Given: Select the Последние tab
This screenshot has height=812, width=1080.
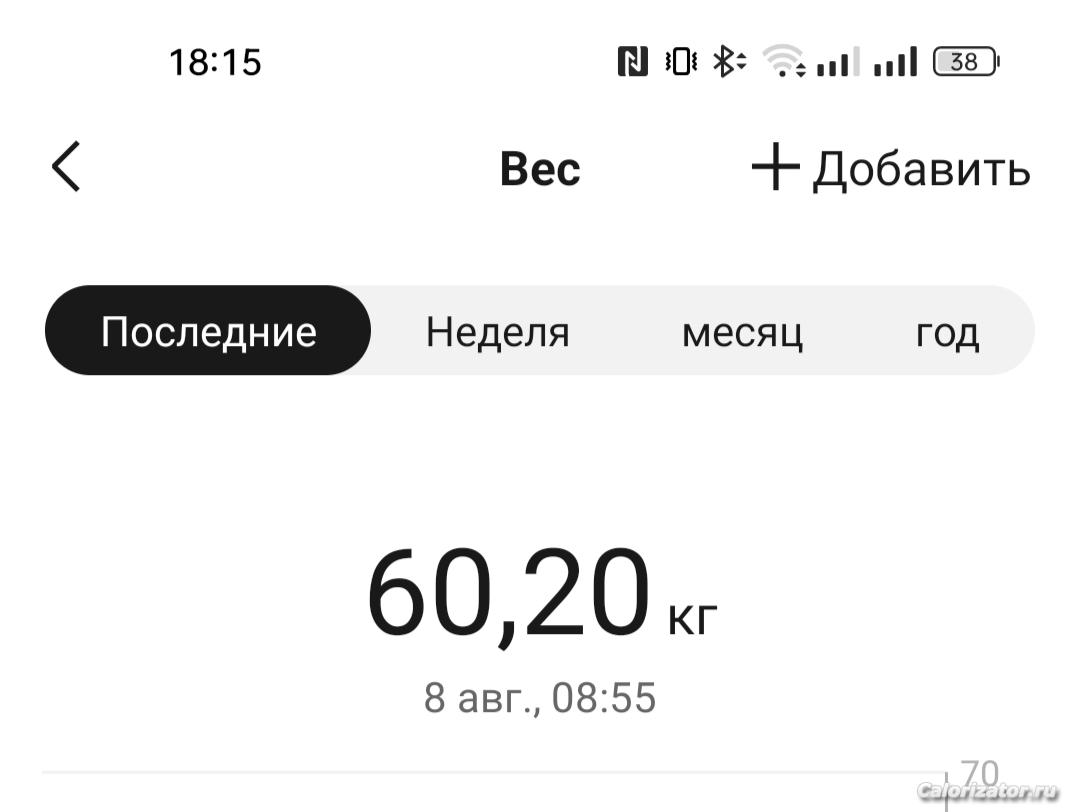Looking at the screenshot, I should pos(208,331).
